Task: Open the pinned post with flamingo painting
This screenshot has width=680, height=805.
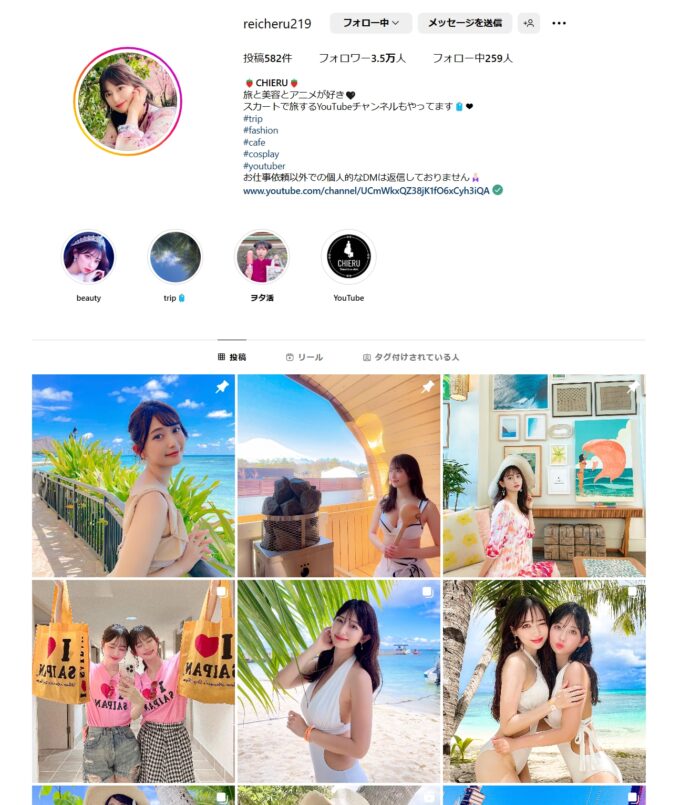Action: click(x=544, y=476)
